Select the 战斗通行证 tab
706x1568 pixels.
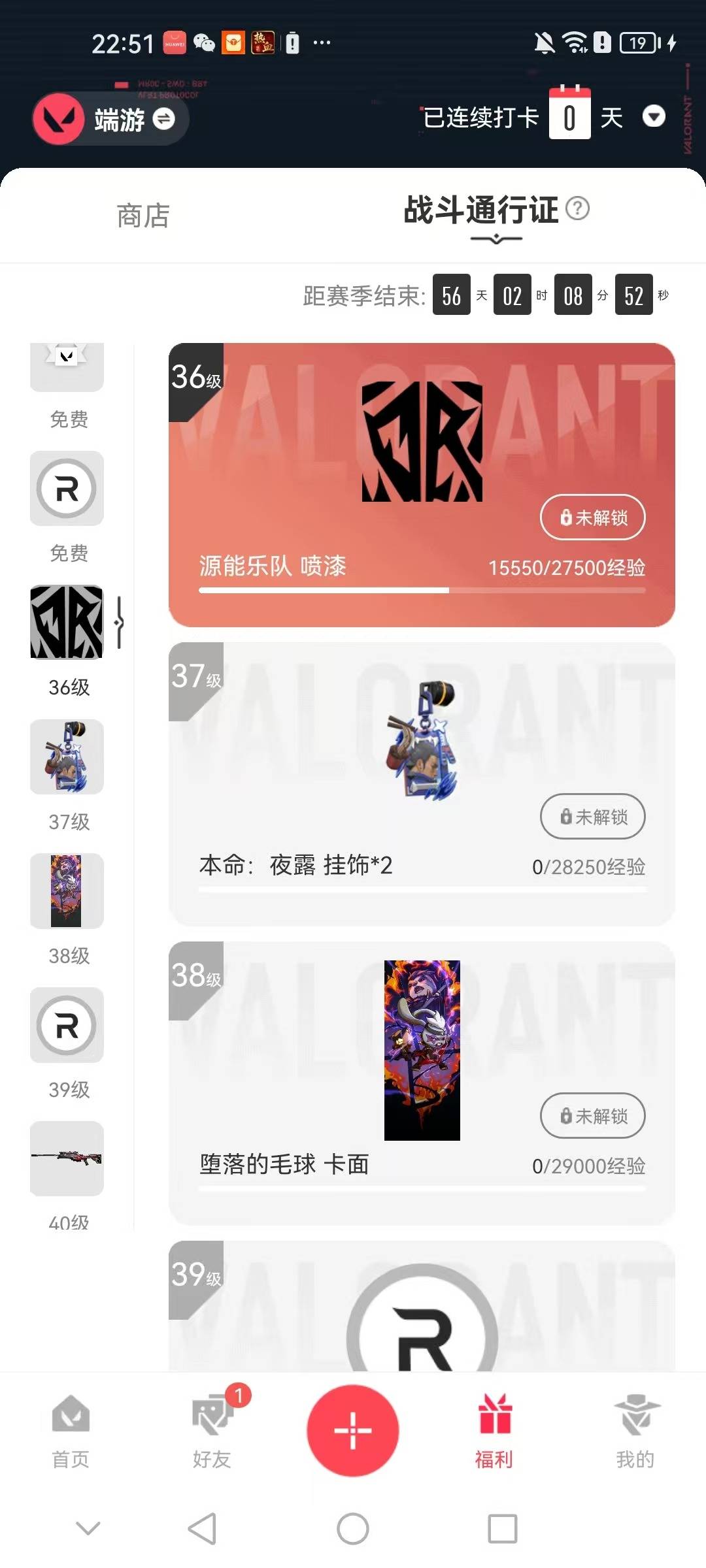(482, 210)
